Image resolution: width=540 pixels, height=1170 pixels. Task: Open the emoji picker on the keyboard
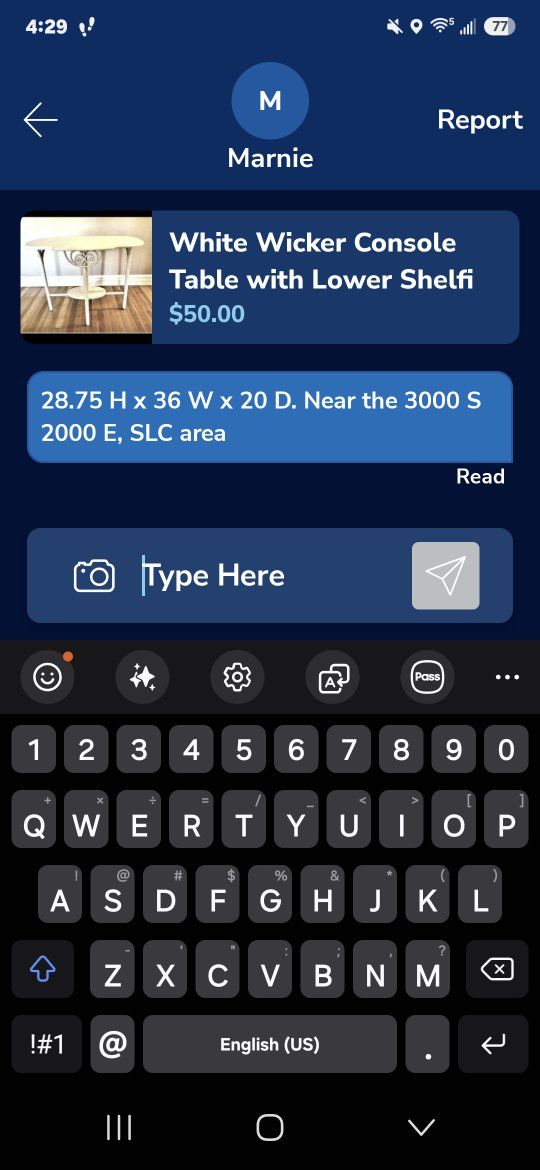coord(48,677)
